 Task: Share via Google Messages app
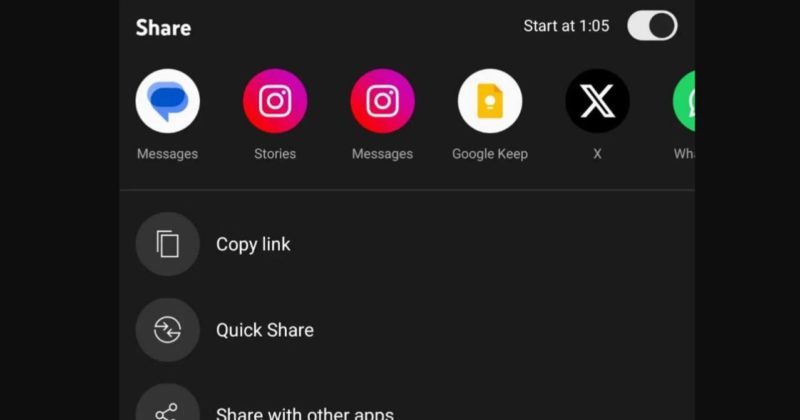168,101
